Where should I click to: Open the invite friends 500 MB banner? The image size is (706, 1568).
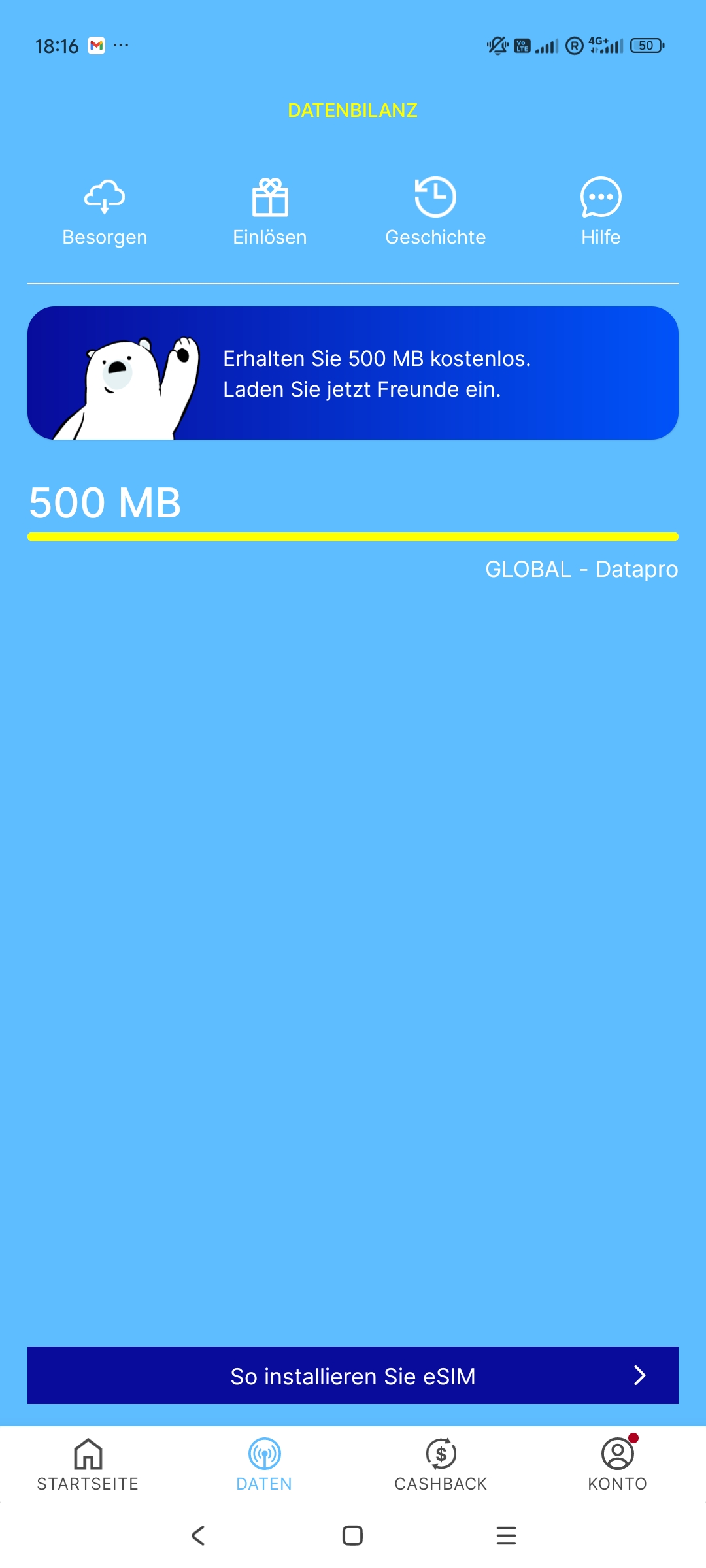point(353,373)
